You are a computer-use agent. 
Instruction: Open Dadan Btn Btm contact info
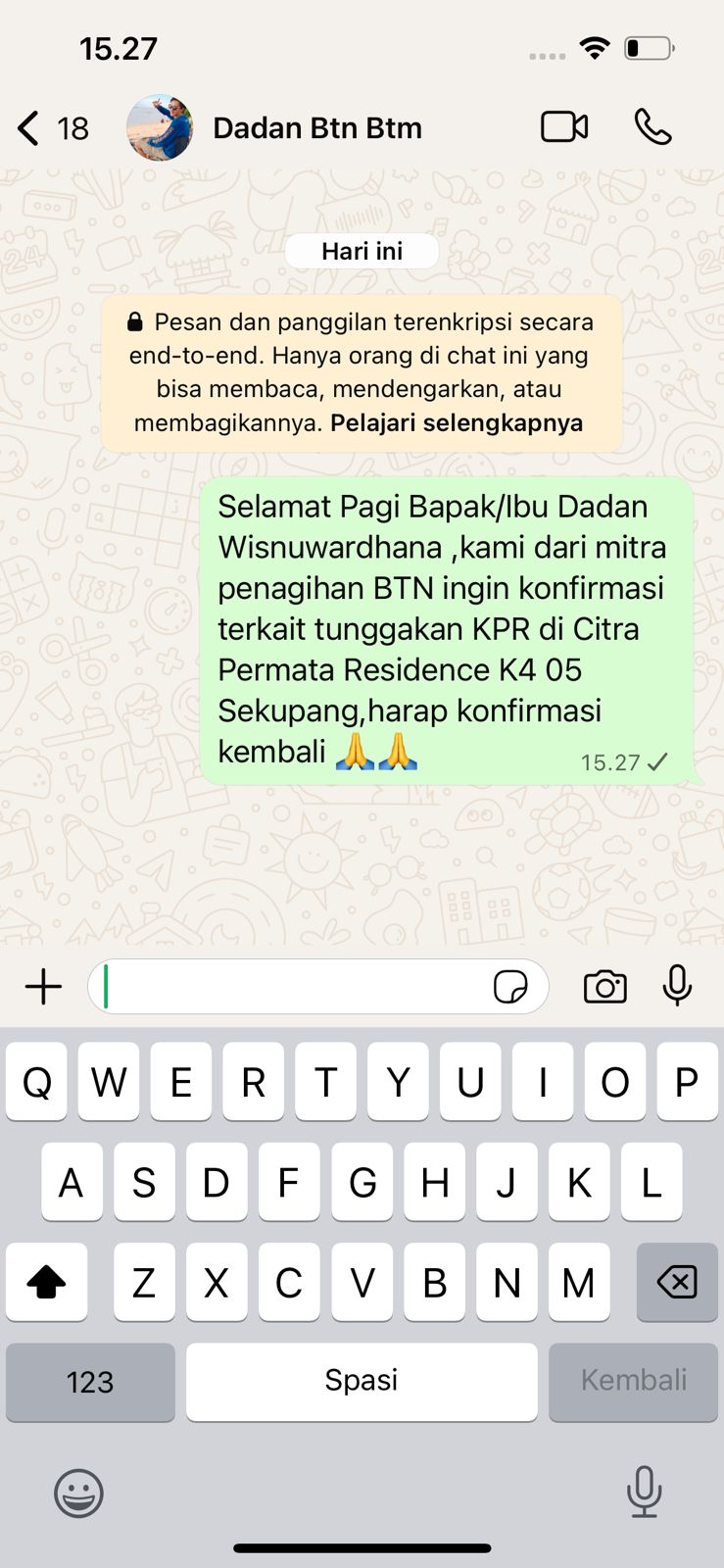(x=316, y=128)
